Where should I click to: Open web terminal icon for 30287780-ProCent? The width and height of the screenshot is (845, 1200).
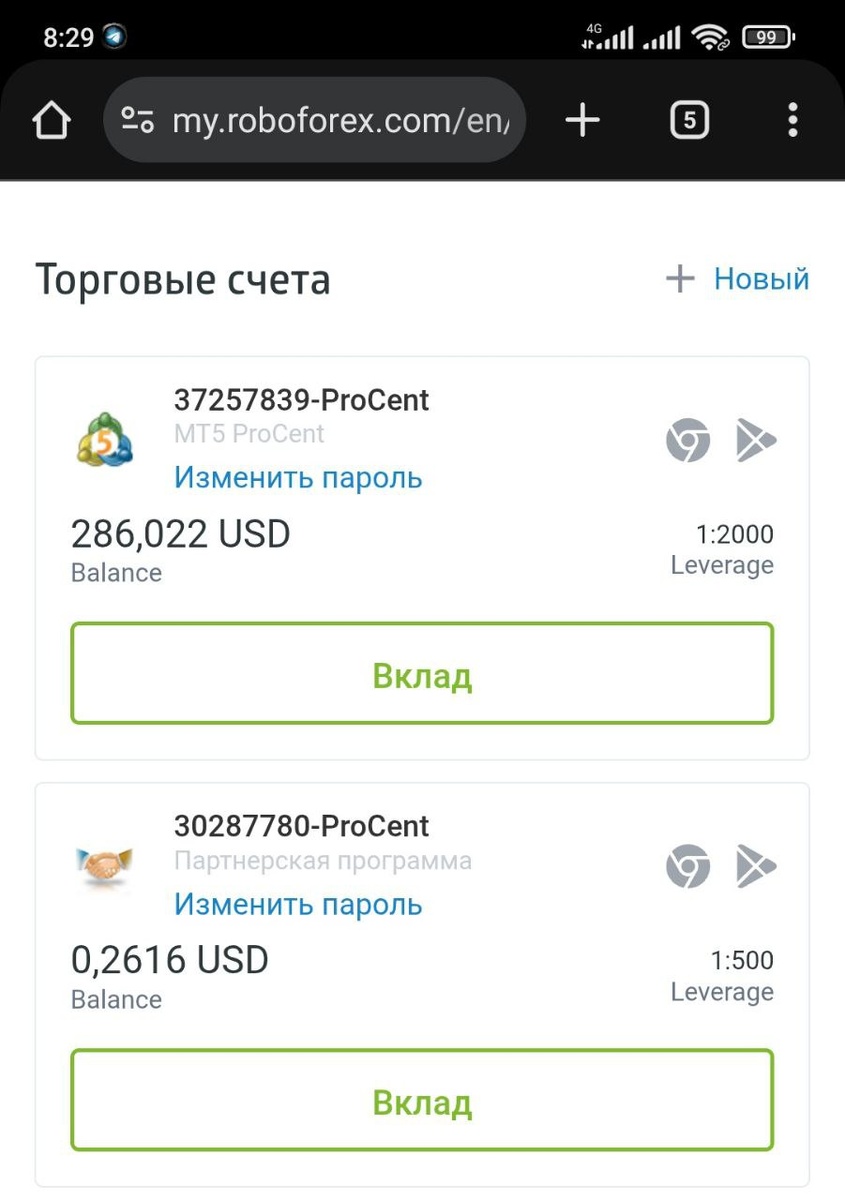[x=688, y=866]
